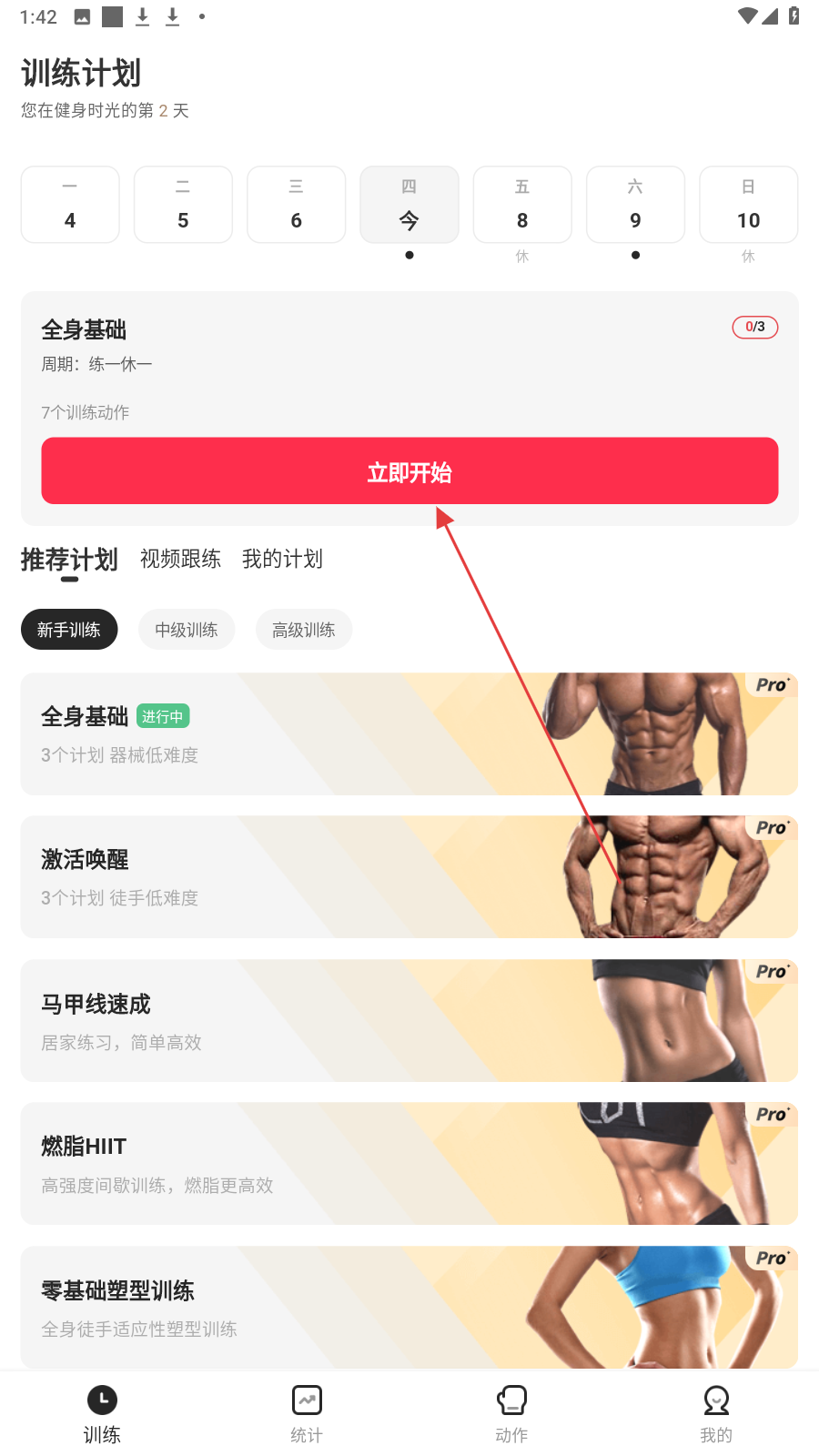819x1456 pixels.
Task: Select the 中级训练 chip
Action: pyautogui.click(x=187, y=630)
